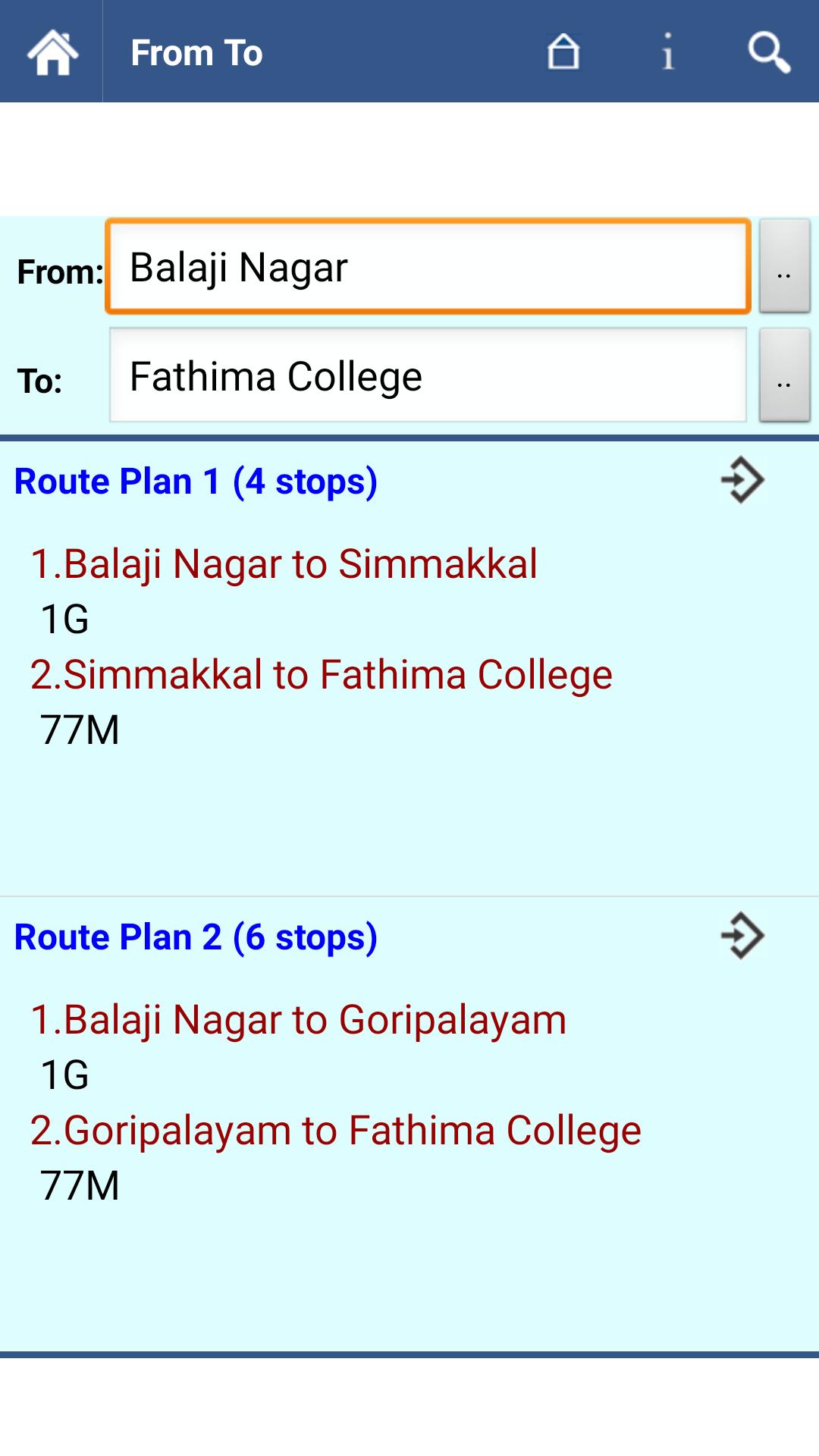This screenshot has width=819, height=1456.
Task: Click the arrow icon beside '4 stops' heading
Action: [x=742, y=481]
